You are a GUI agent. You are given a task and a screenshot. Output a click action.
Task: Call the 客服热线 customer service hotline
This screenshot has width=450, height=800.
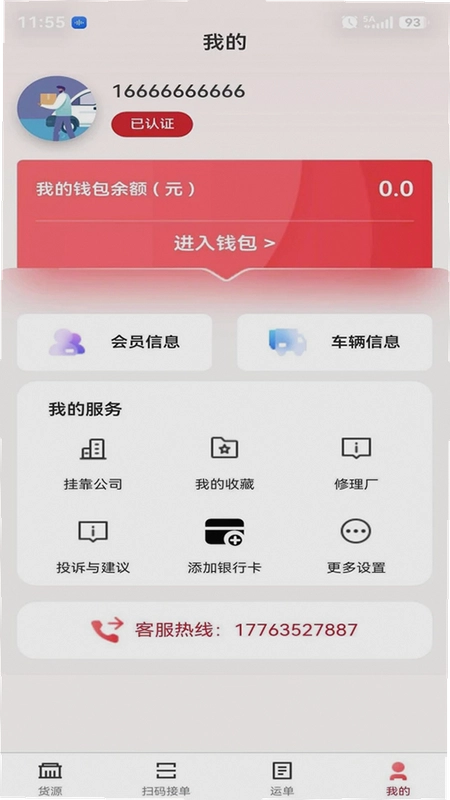click(224, 630)
